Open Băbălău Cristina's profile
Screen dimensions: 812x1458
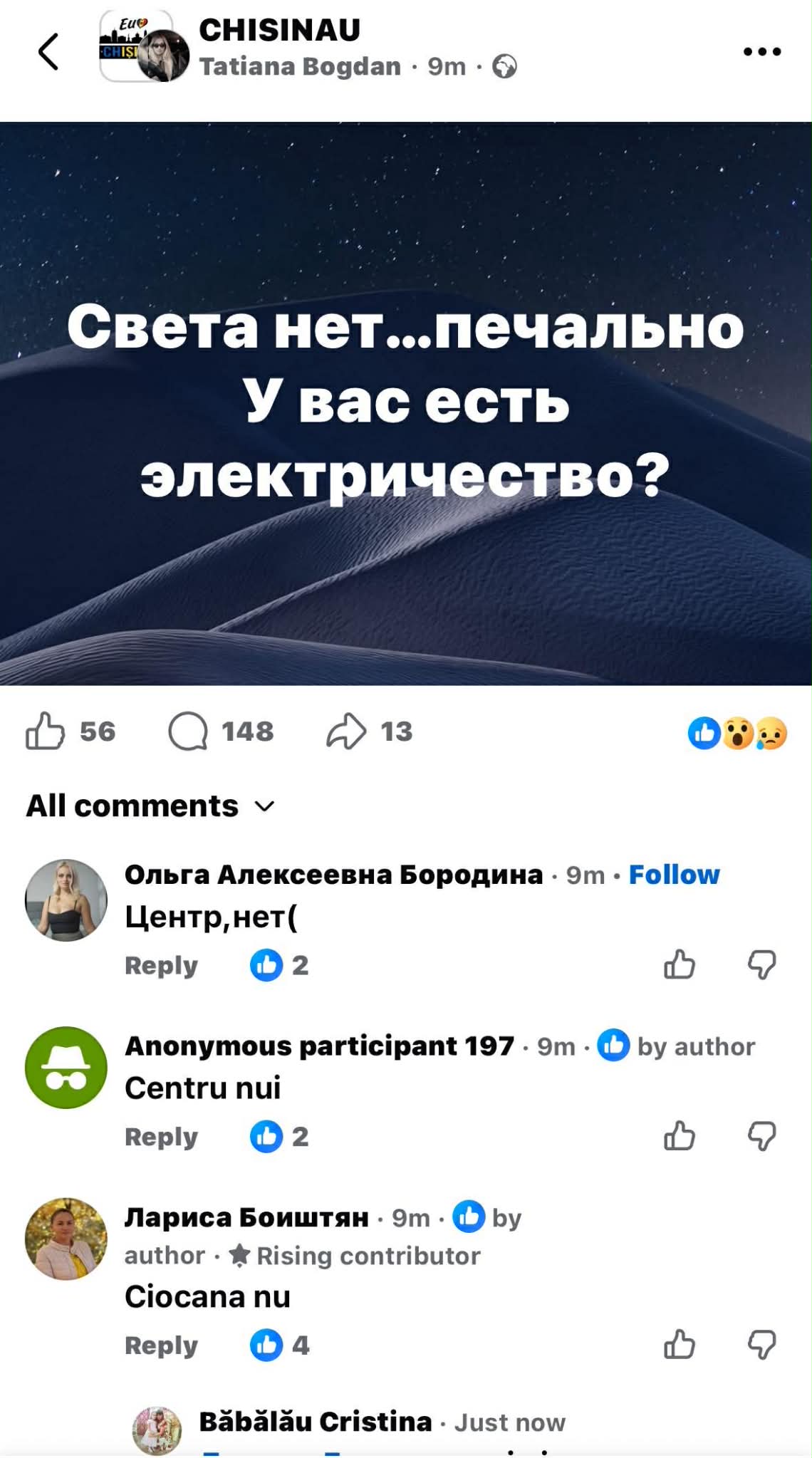pyautogui.click(x=315, y=1421)
